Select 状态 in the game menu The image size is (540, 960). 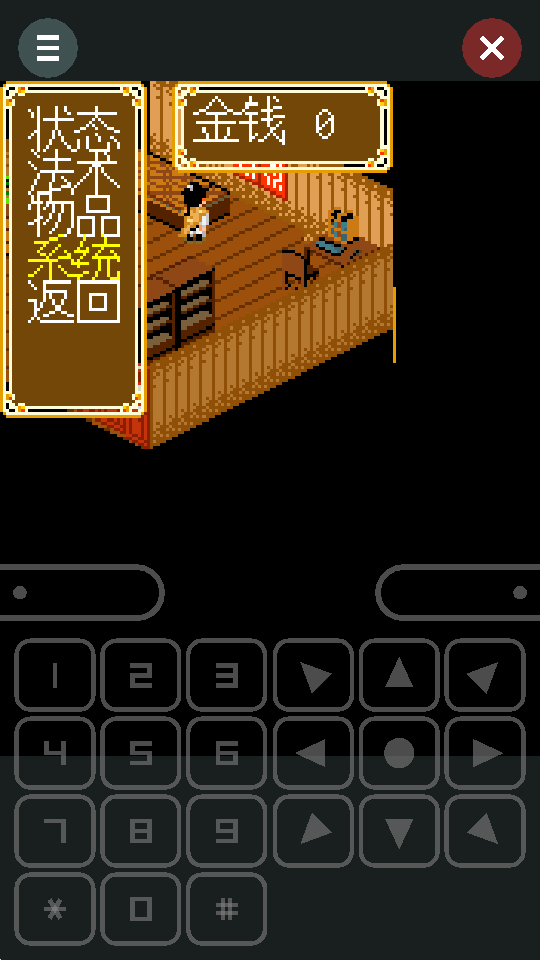[x=73, y=129]
